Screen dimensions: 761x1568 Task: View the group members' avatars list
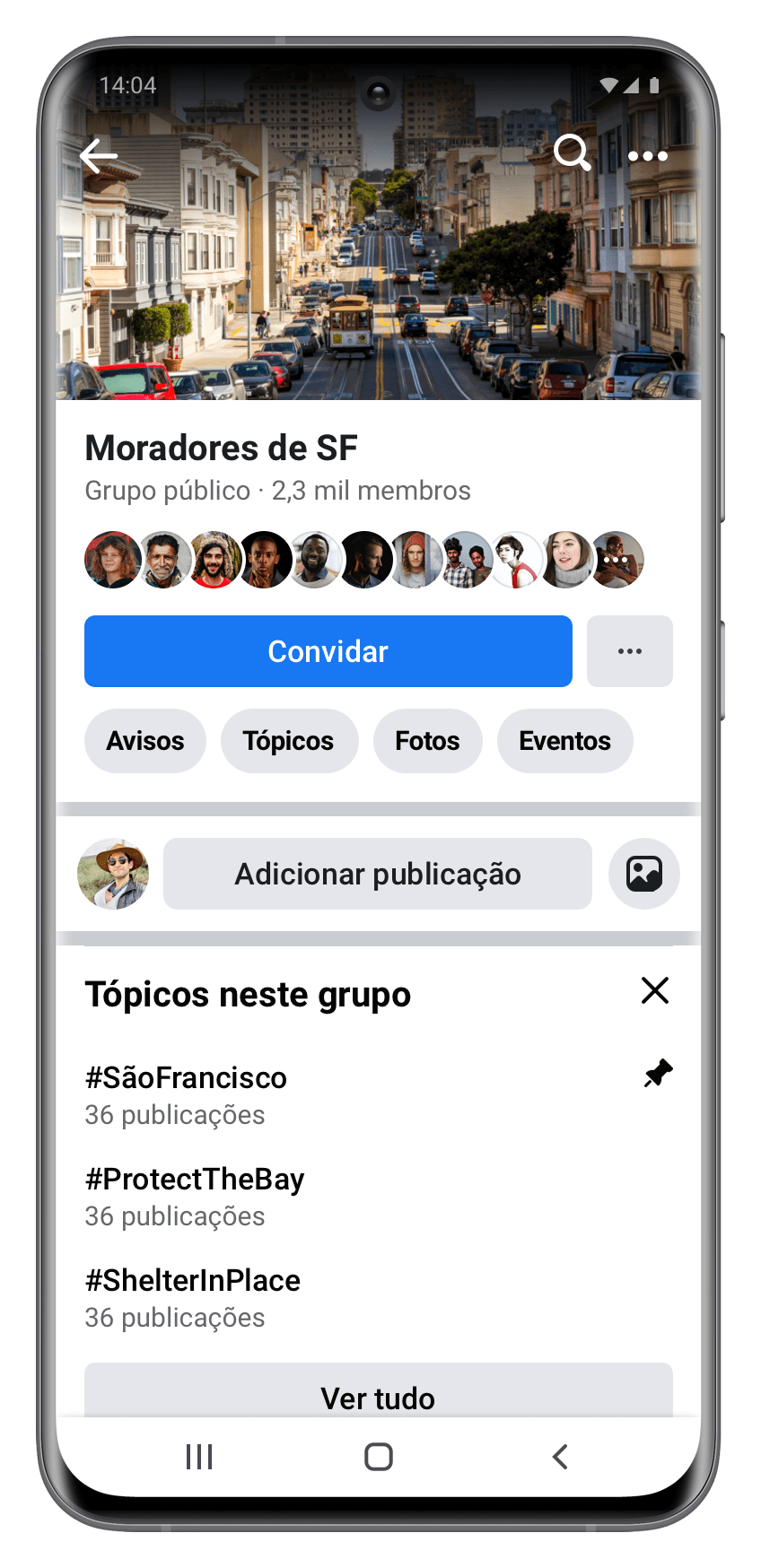pos(363,560)
